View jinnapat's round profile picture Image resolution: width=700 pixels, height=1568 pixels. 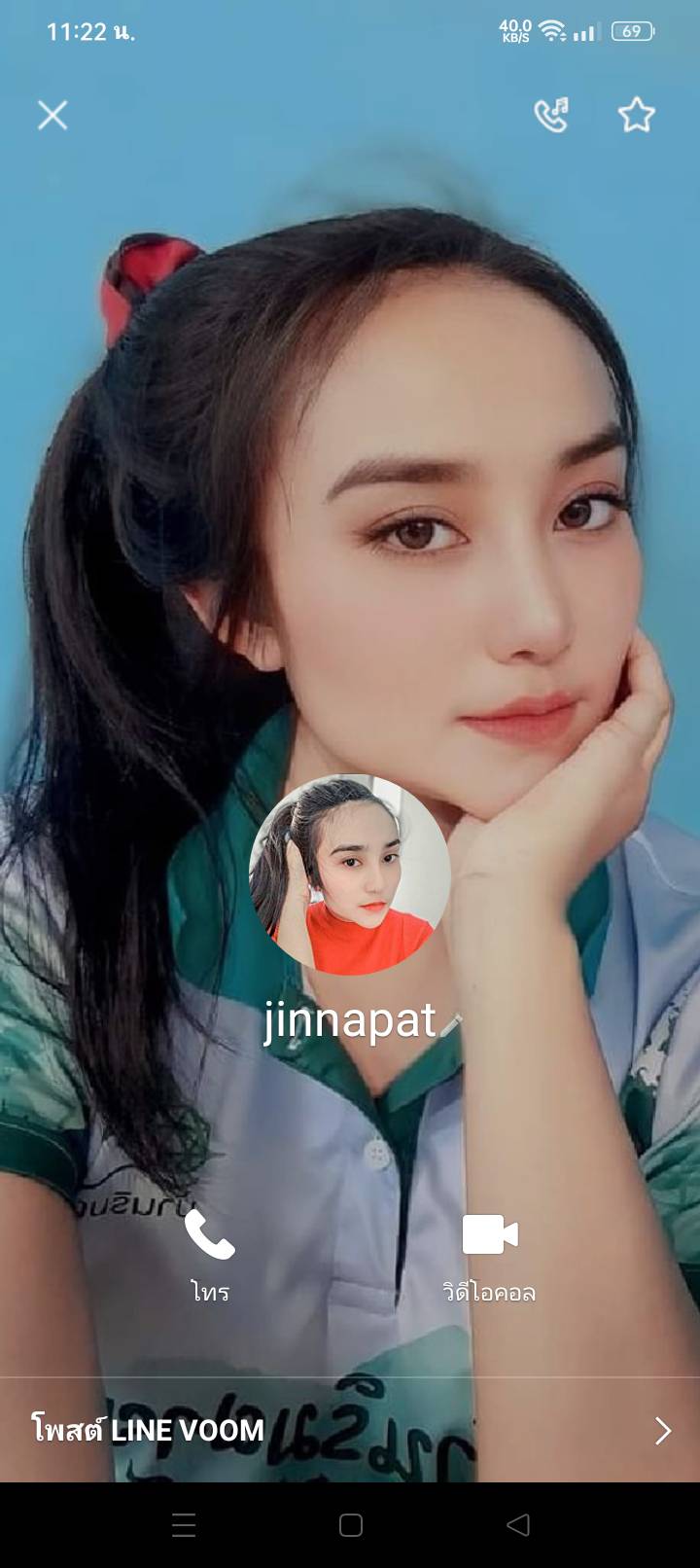tap(350, 874)
